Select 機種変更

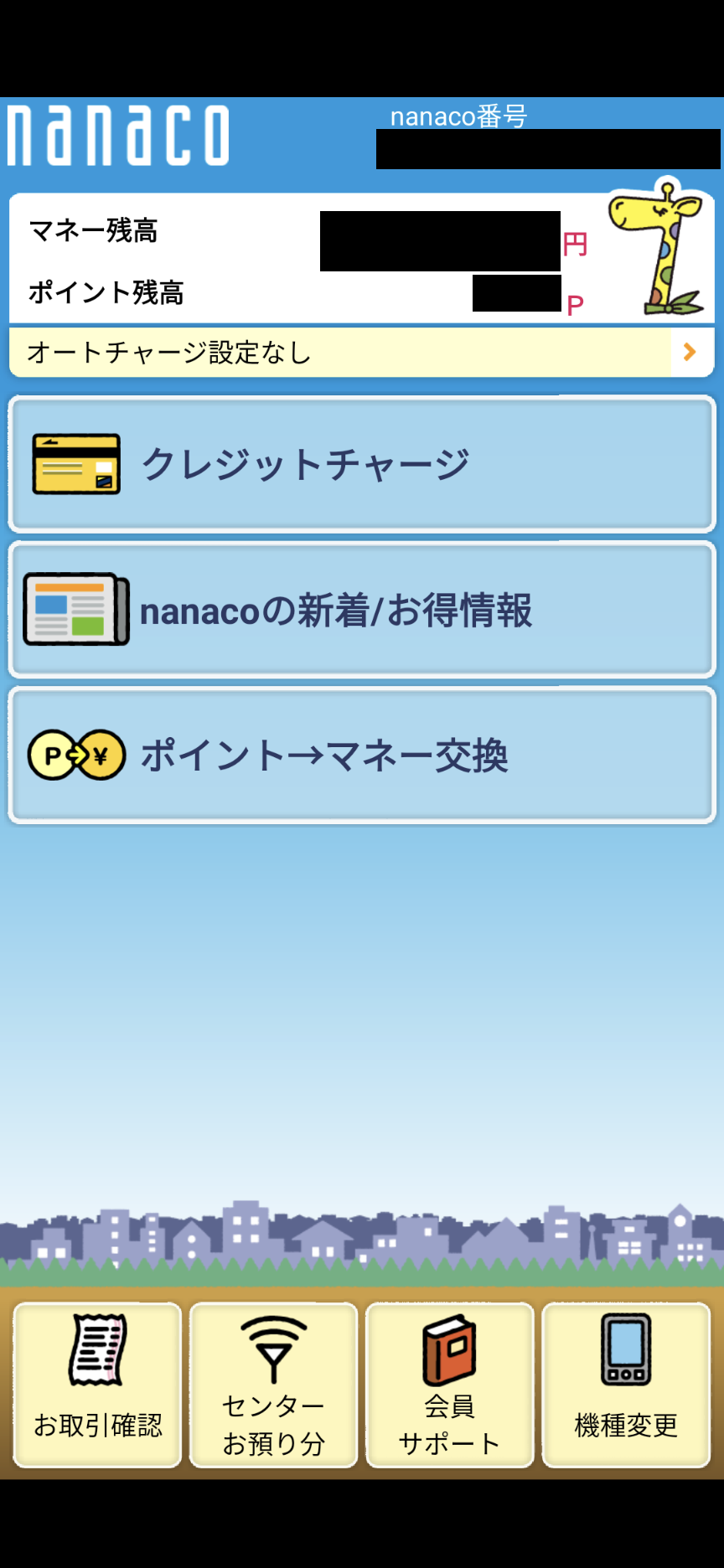[626, 1385]
